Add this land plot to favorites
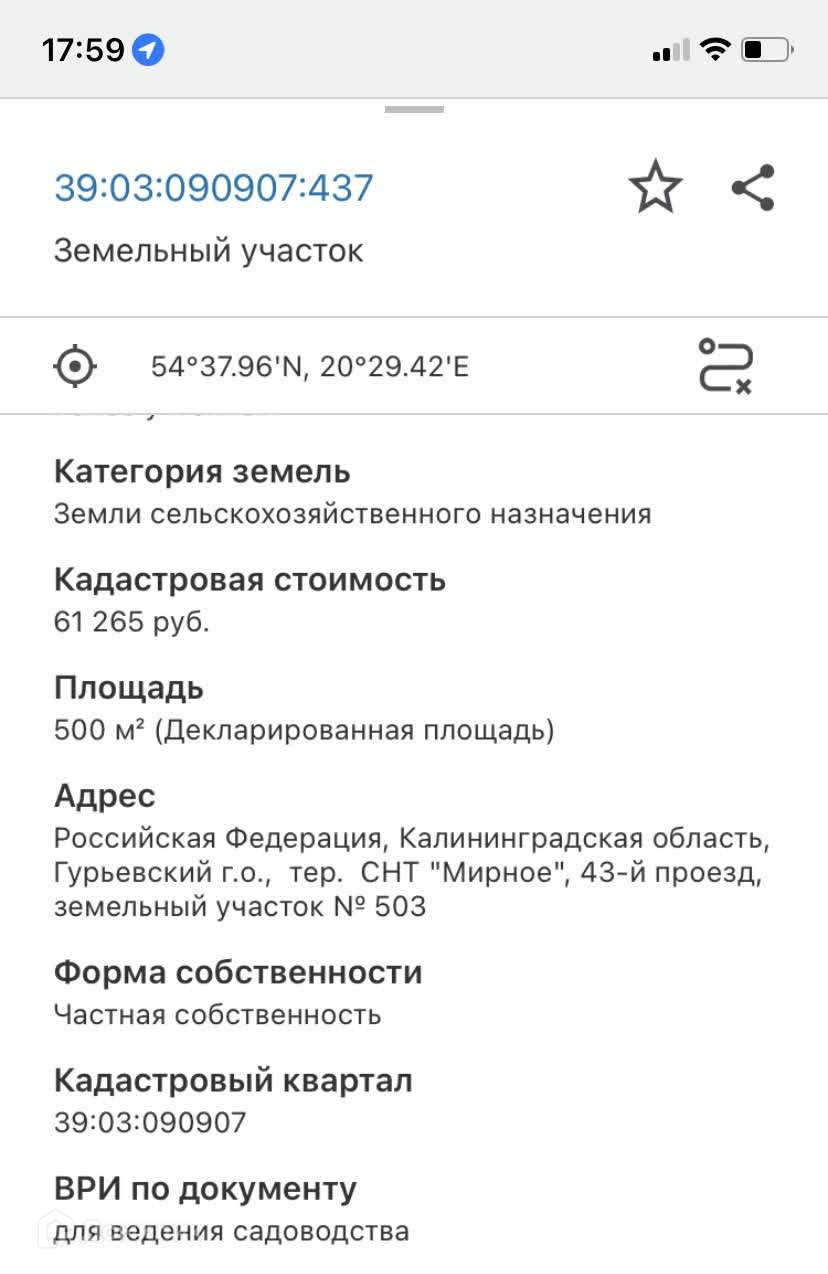 pyautogui.click(x=655, y=188)
